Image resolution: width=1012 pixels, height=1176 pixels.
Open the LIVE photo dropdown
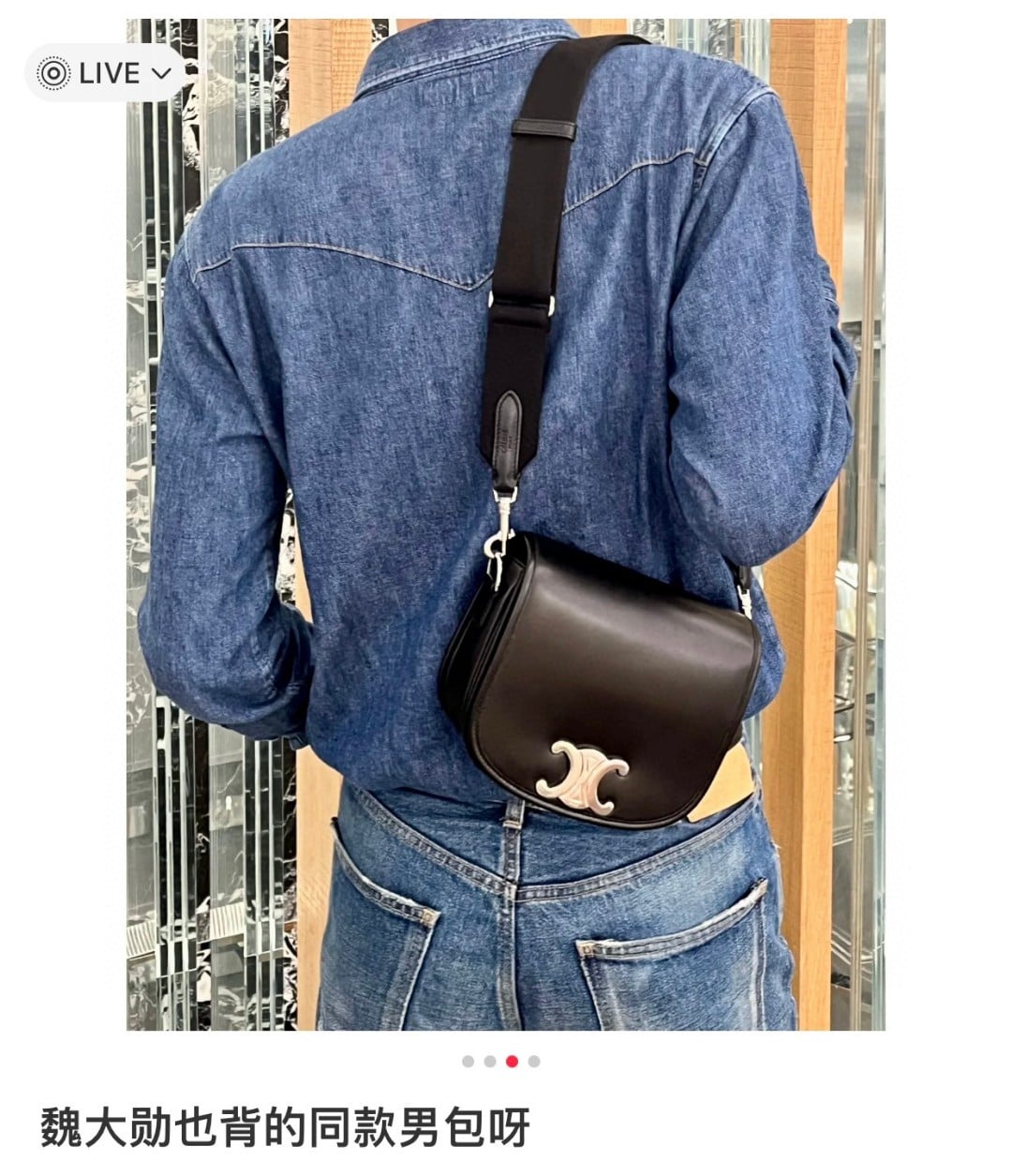[106, 72]
